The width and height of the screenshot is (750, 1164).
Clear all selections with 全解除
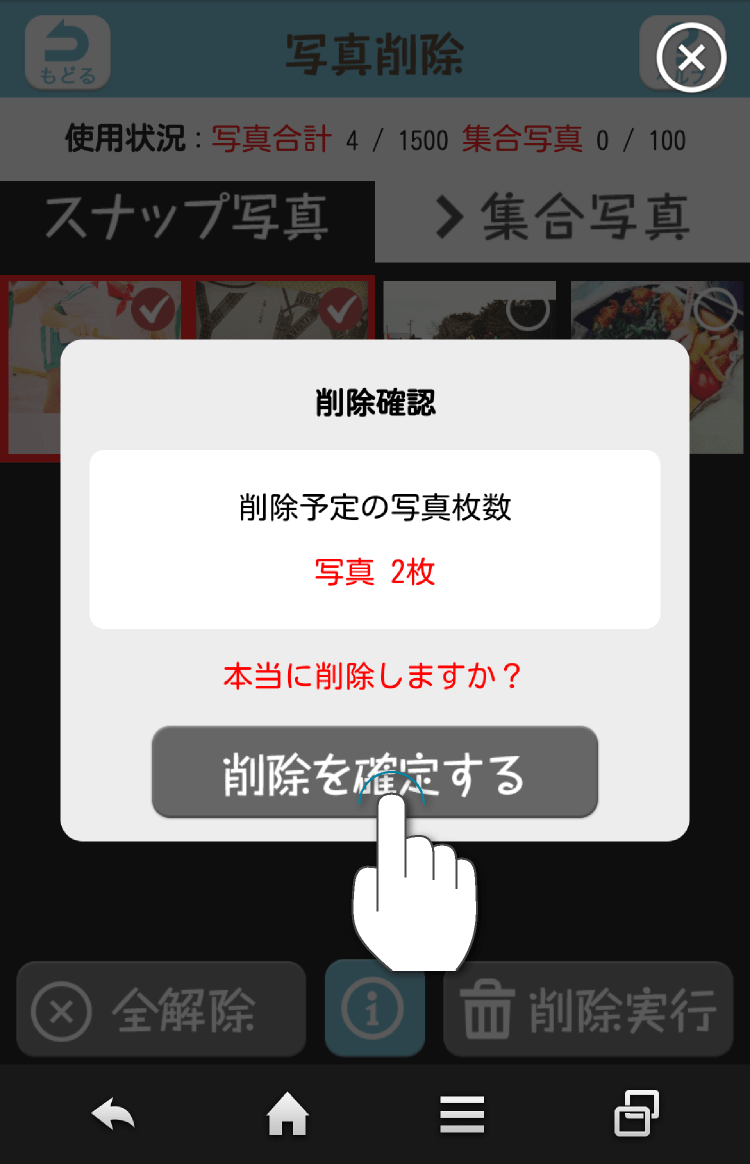(160, 1010)
